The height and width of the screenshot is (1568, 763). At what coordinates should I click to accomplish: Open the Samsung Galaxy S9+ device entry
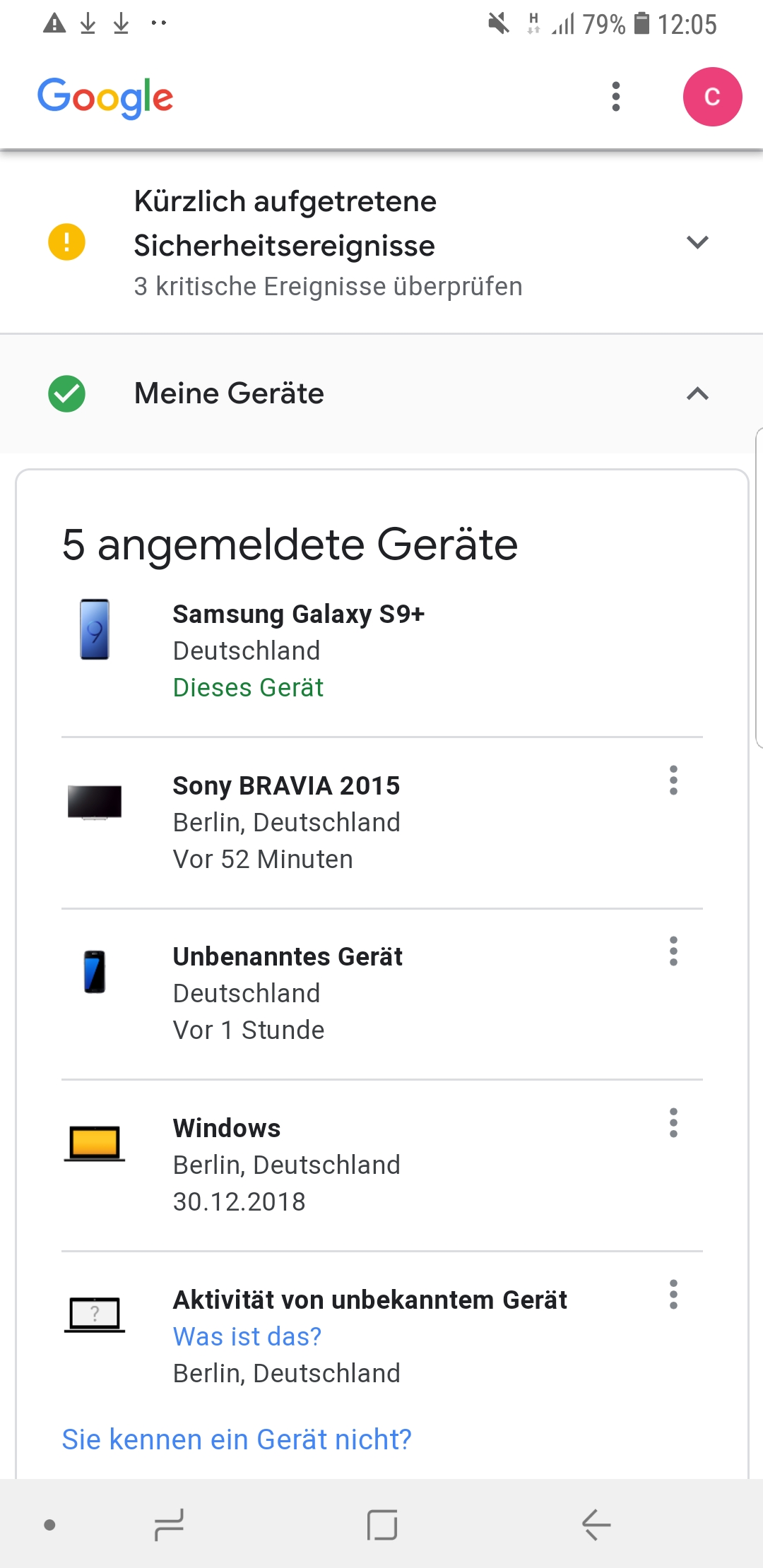[x=381, y=651]
